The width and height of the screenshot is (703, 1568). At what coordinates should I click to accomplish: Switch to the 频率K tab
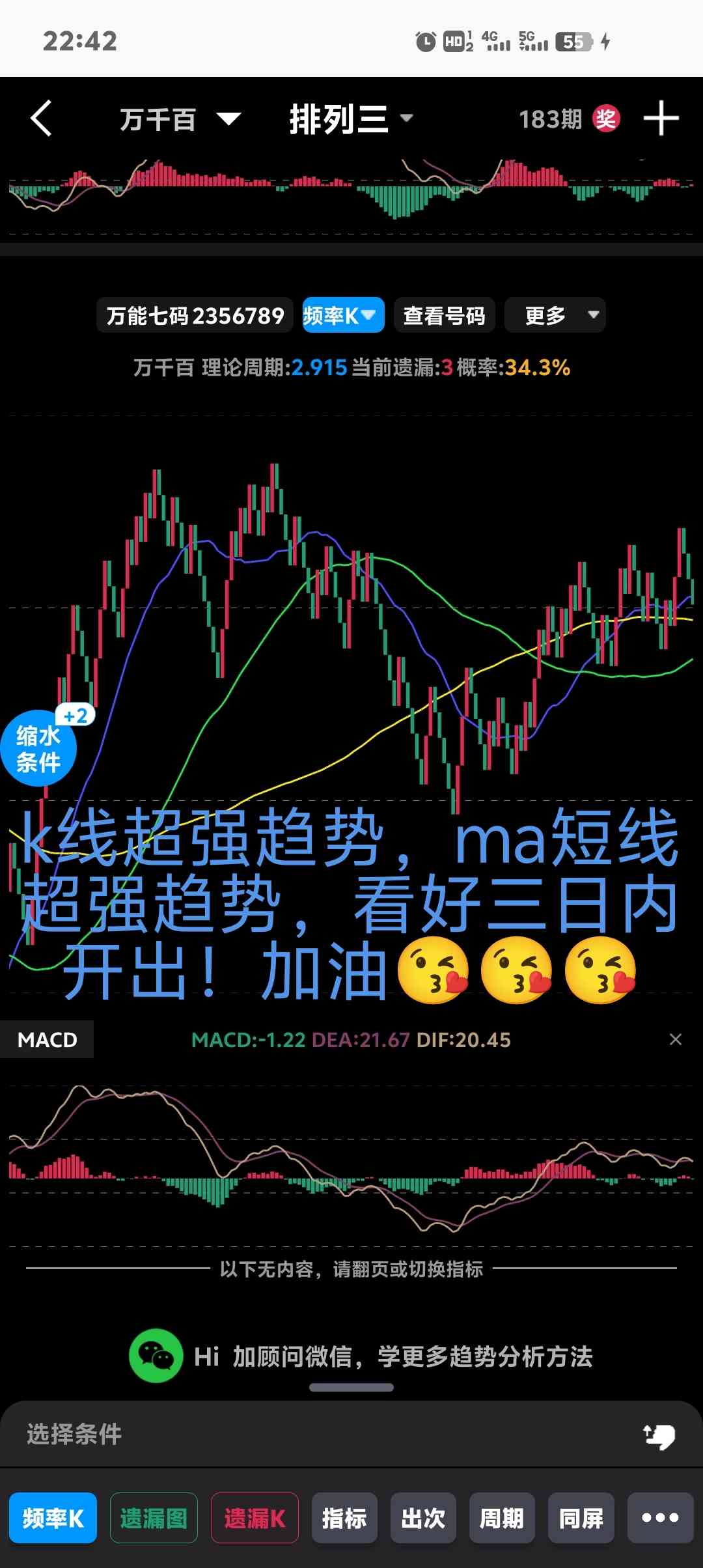click(53, 1519)
